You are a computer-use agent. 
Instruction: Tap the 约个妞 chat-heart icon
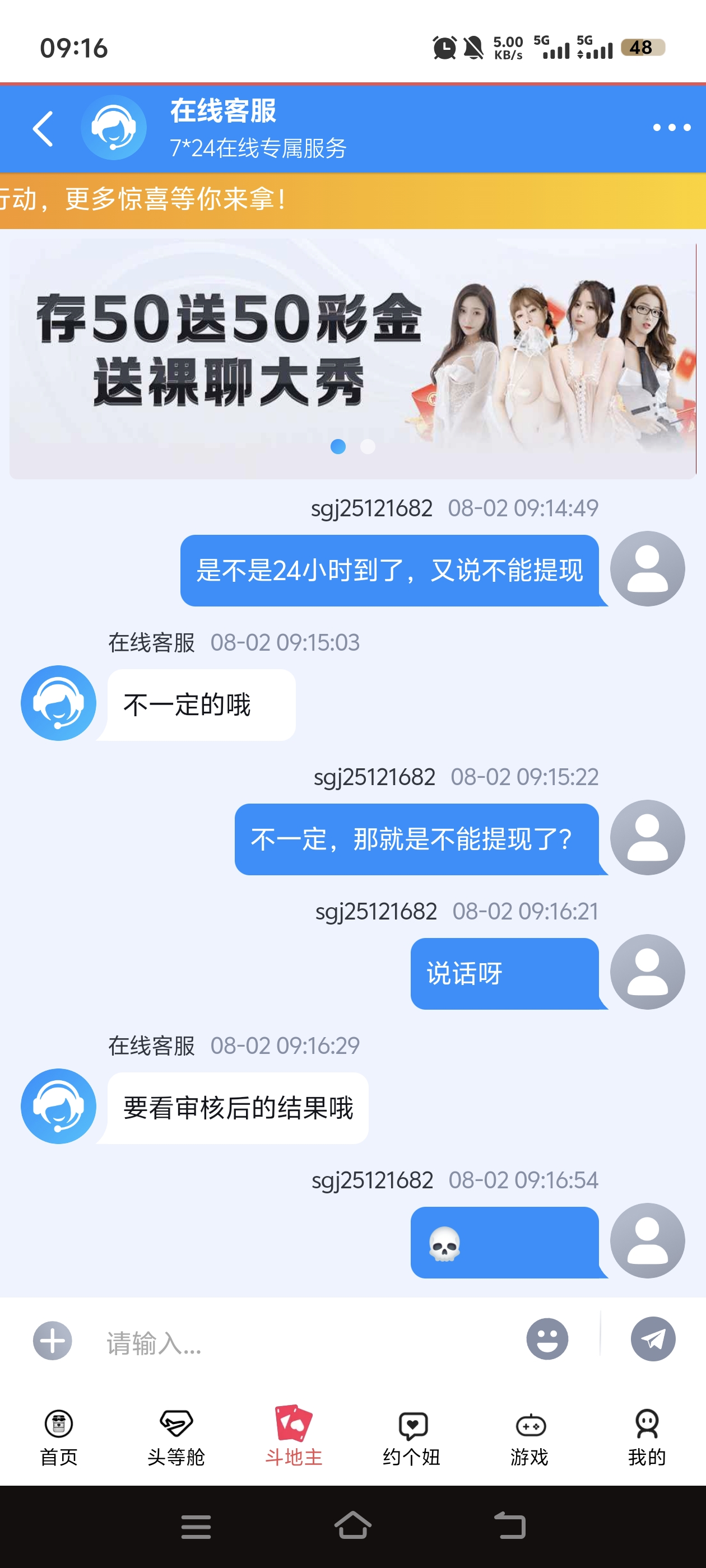click(411, 1429)
